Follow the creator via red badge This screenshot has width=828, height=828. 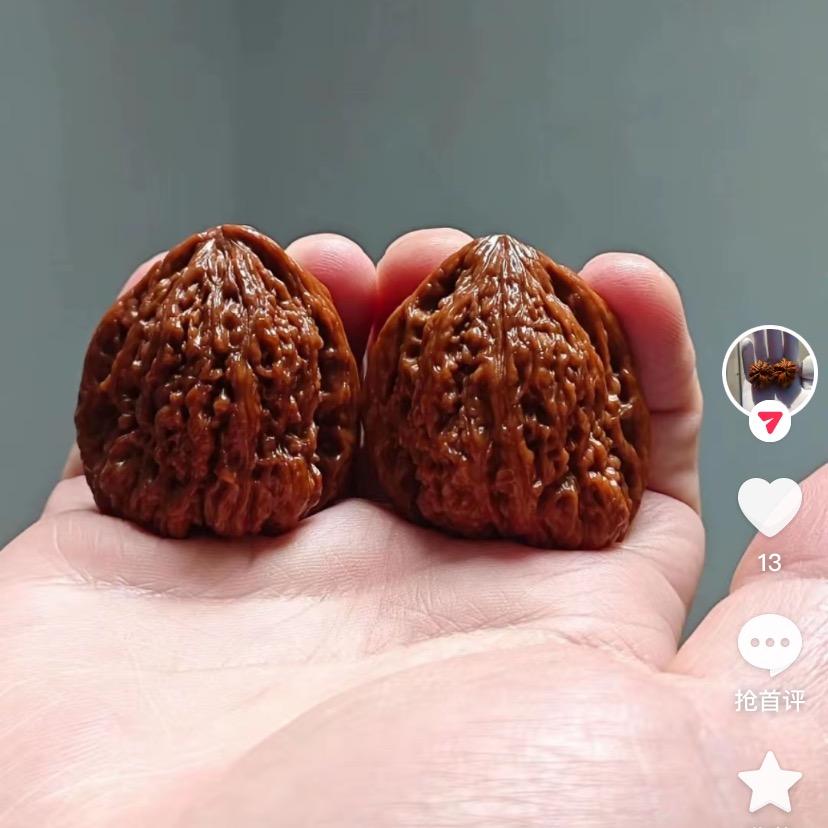coord(769,422)
